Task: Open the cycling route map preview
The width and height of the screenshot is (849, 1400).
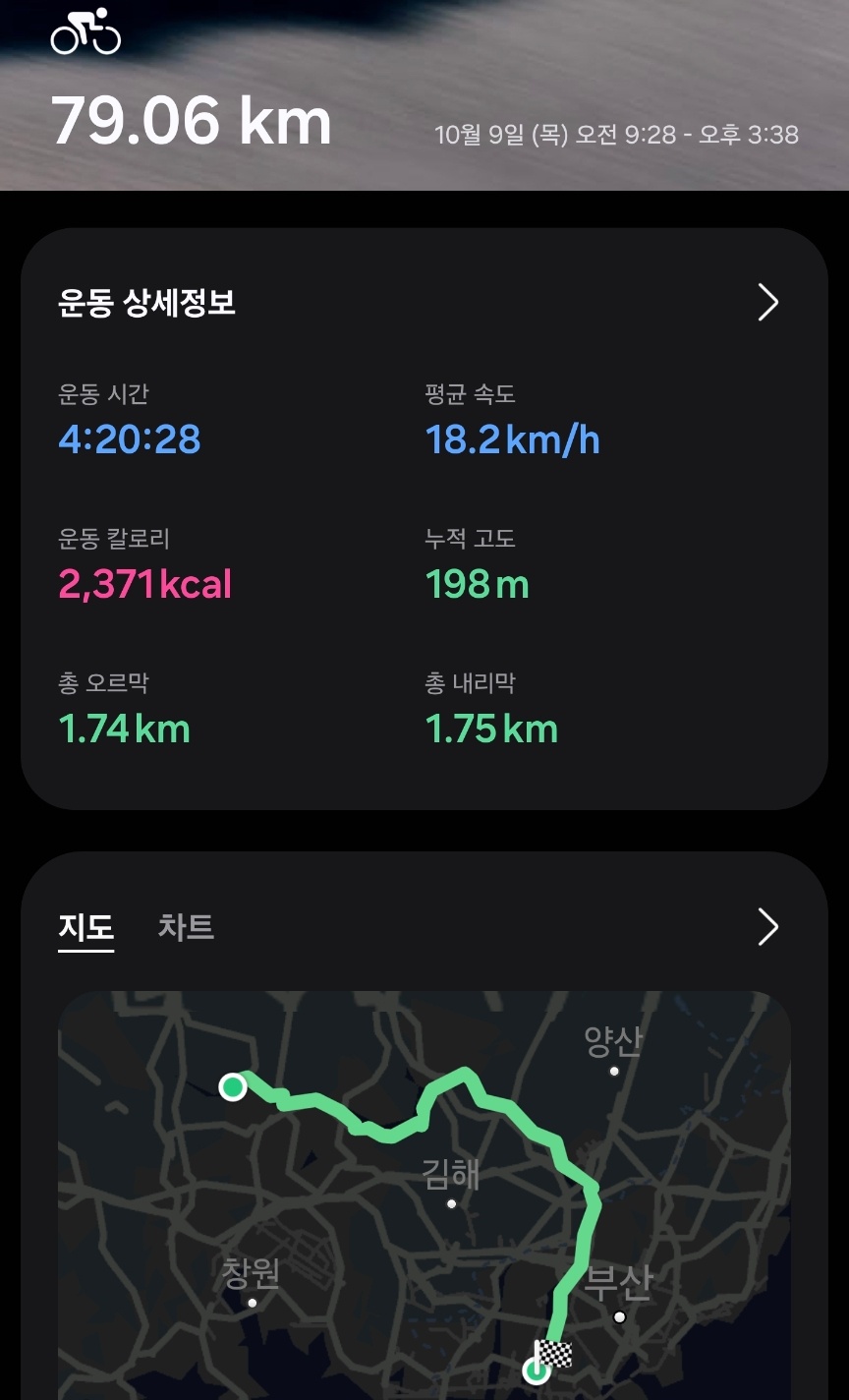Action: pyautogui.click(x=424, y=1195)
